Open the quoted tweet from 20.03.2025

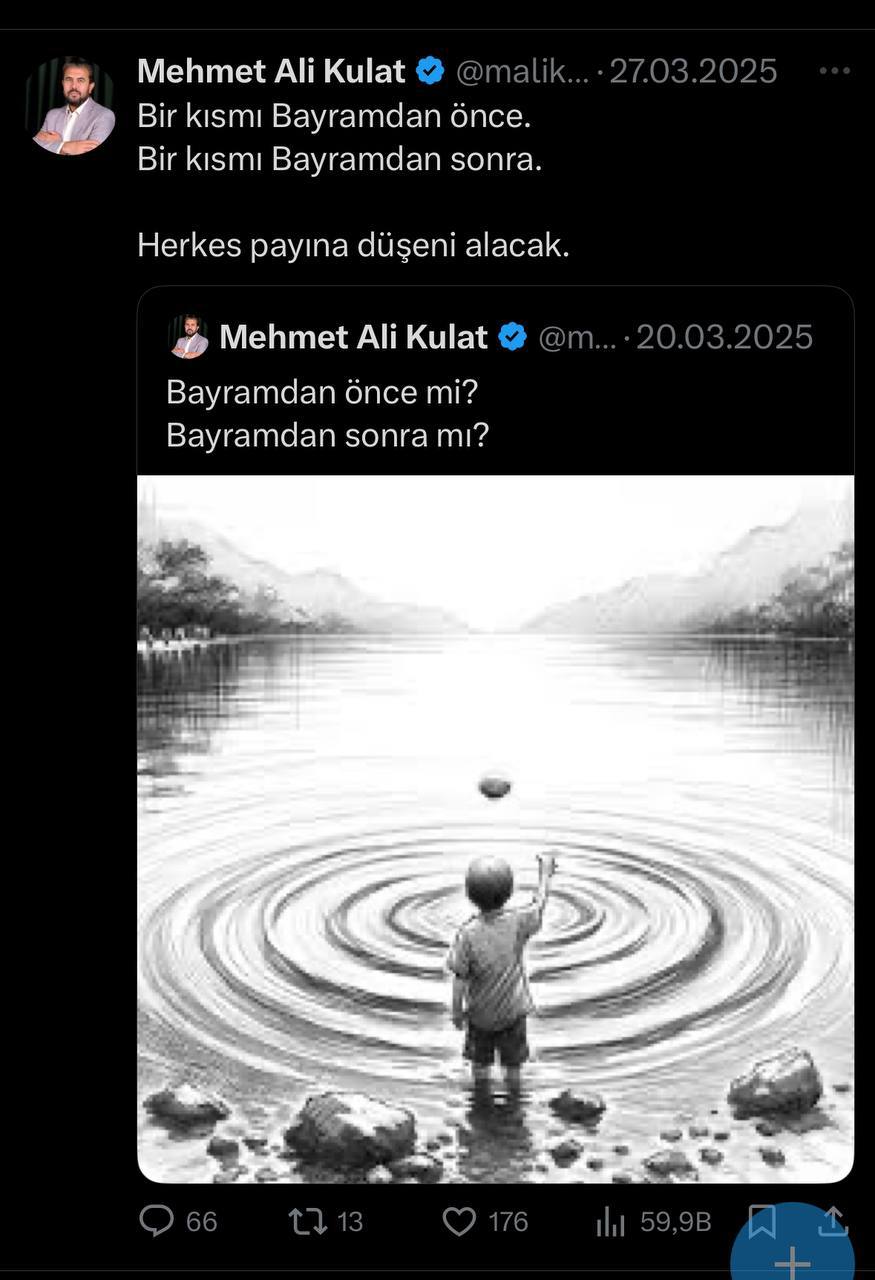[495, 410]
